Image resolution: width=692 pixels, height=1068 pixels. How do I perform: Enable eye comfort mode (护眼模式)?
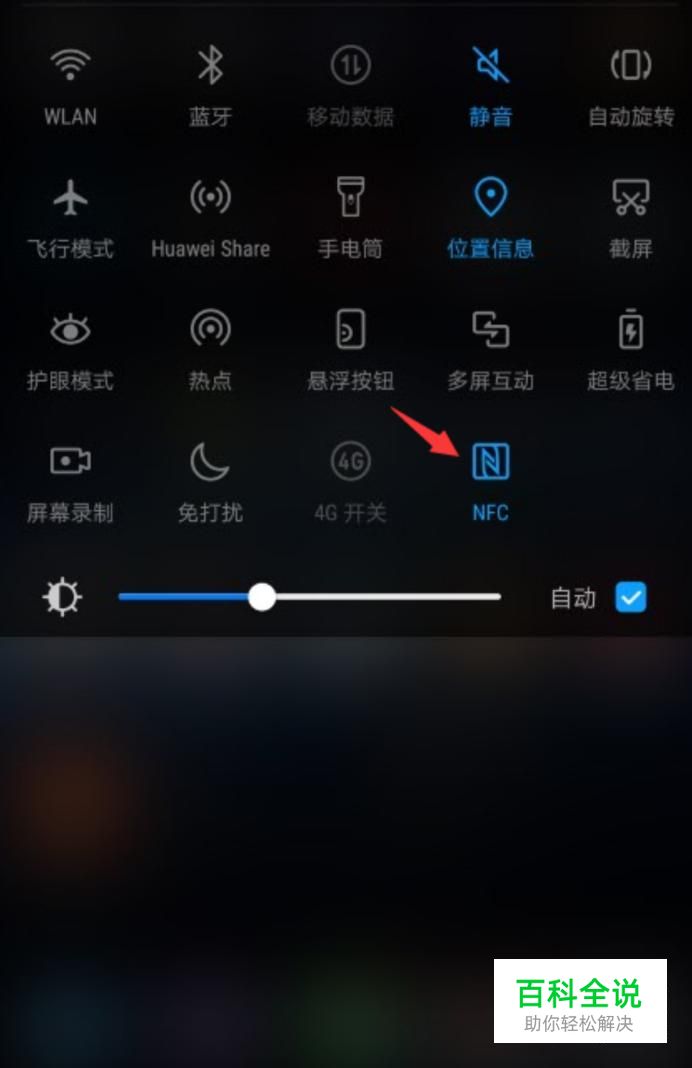point(69,330)
